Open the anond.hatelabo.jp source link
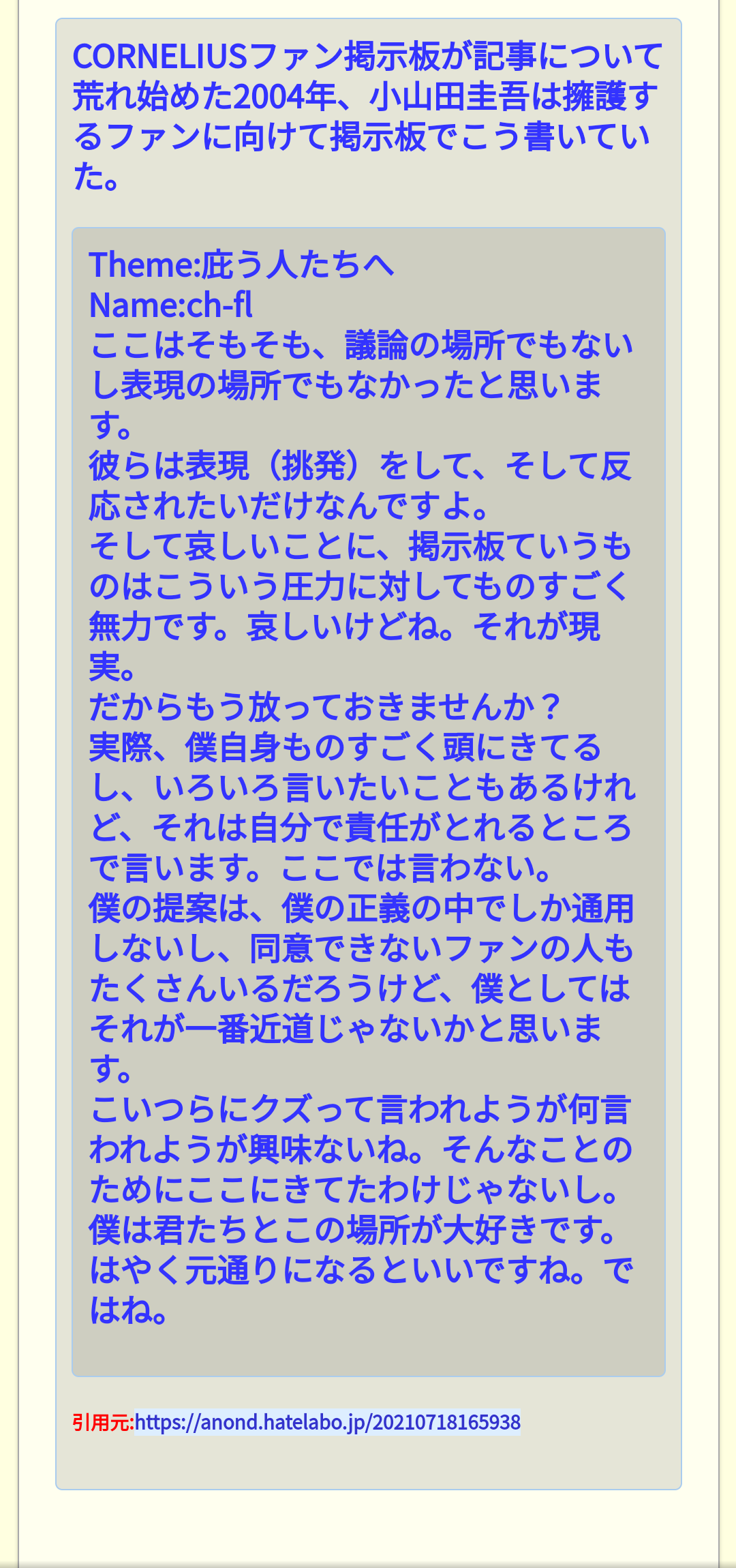736x1568 pixels. (327, 1422)
